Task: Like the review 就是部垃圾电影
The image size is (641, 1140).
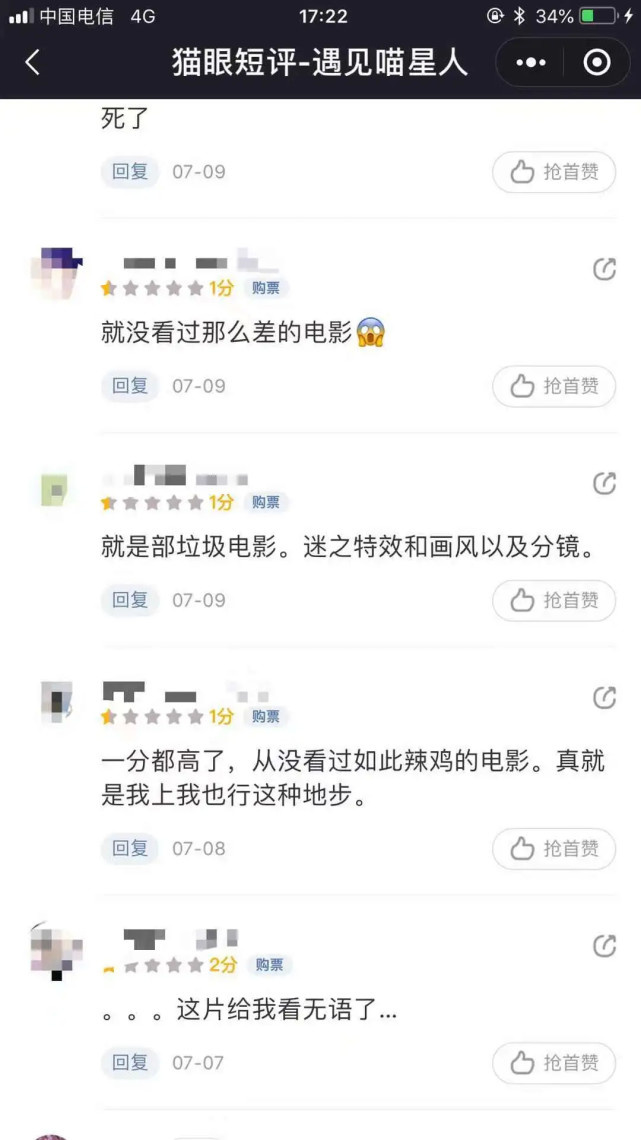Action: click(554, 600)
